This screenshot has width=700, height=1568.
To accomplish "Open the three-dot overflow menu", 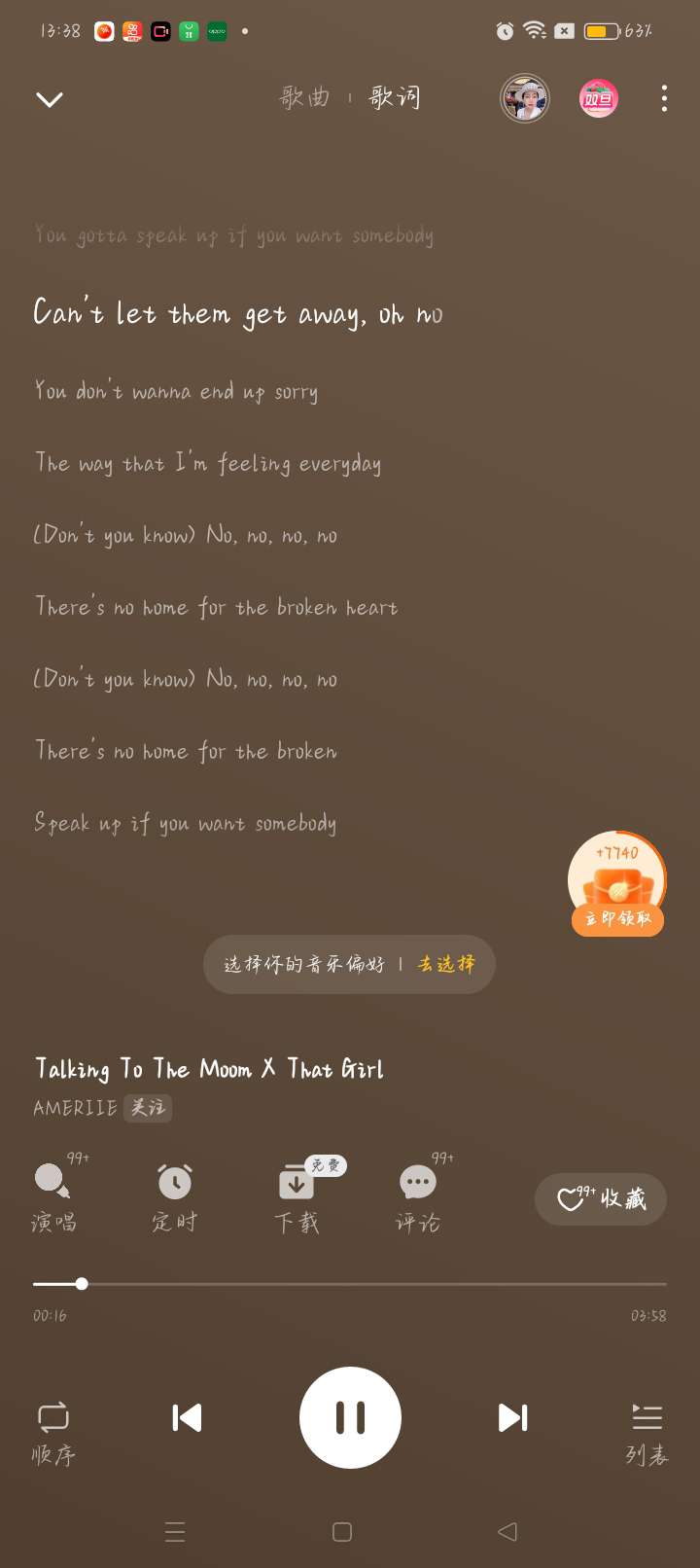I will pyautogui.click(x=664, y=98).
